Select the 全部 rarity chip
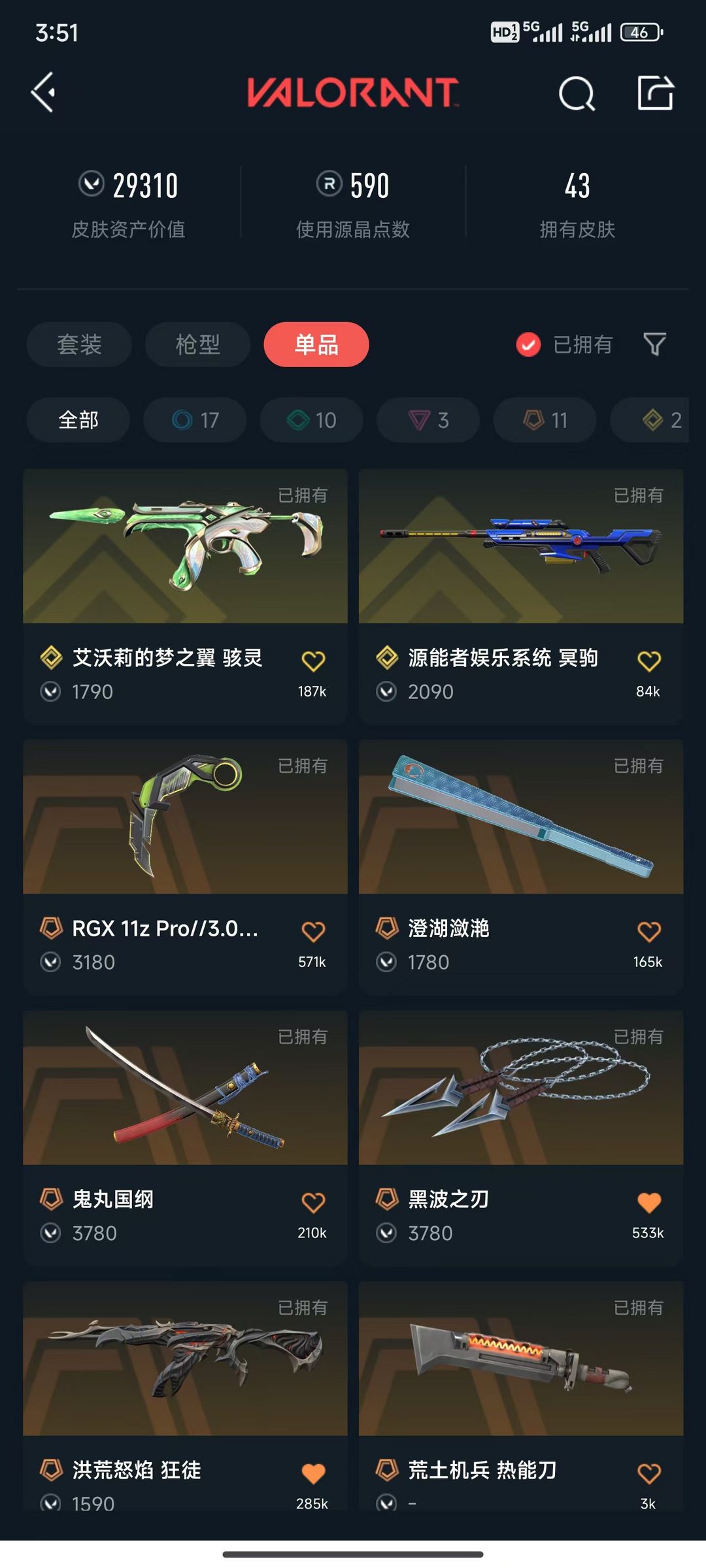 pyautogui.click(x=78, y=420)
